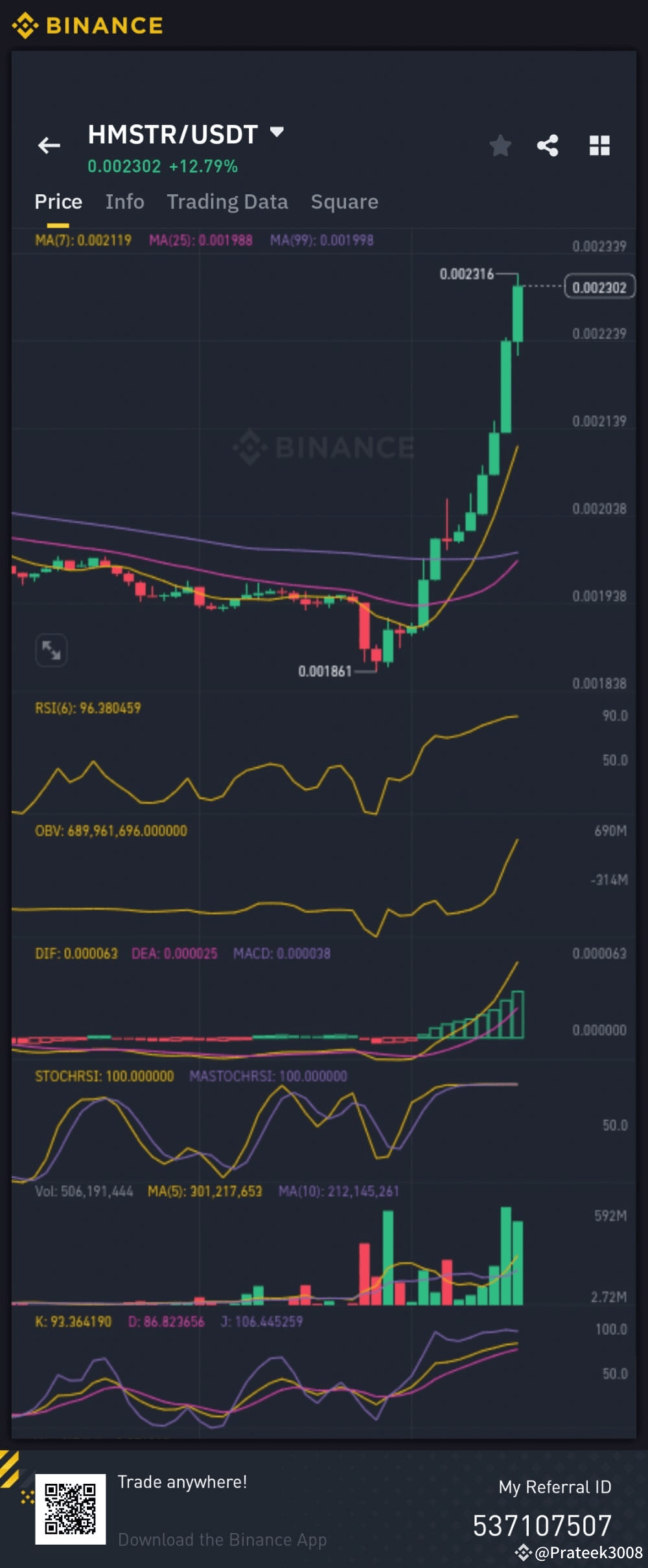Tap the share icon
Screen dimensions: 648x1568
(x=548, y=146)
